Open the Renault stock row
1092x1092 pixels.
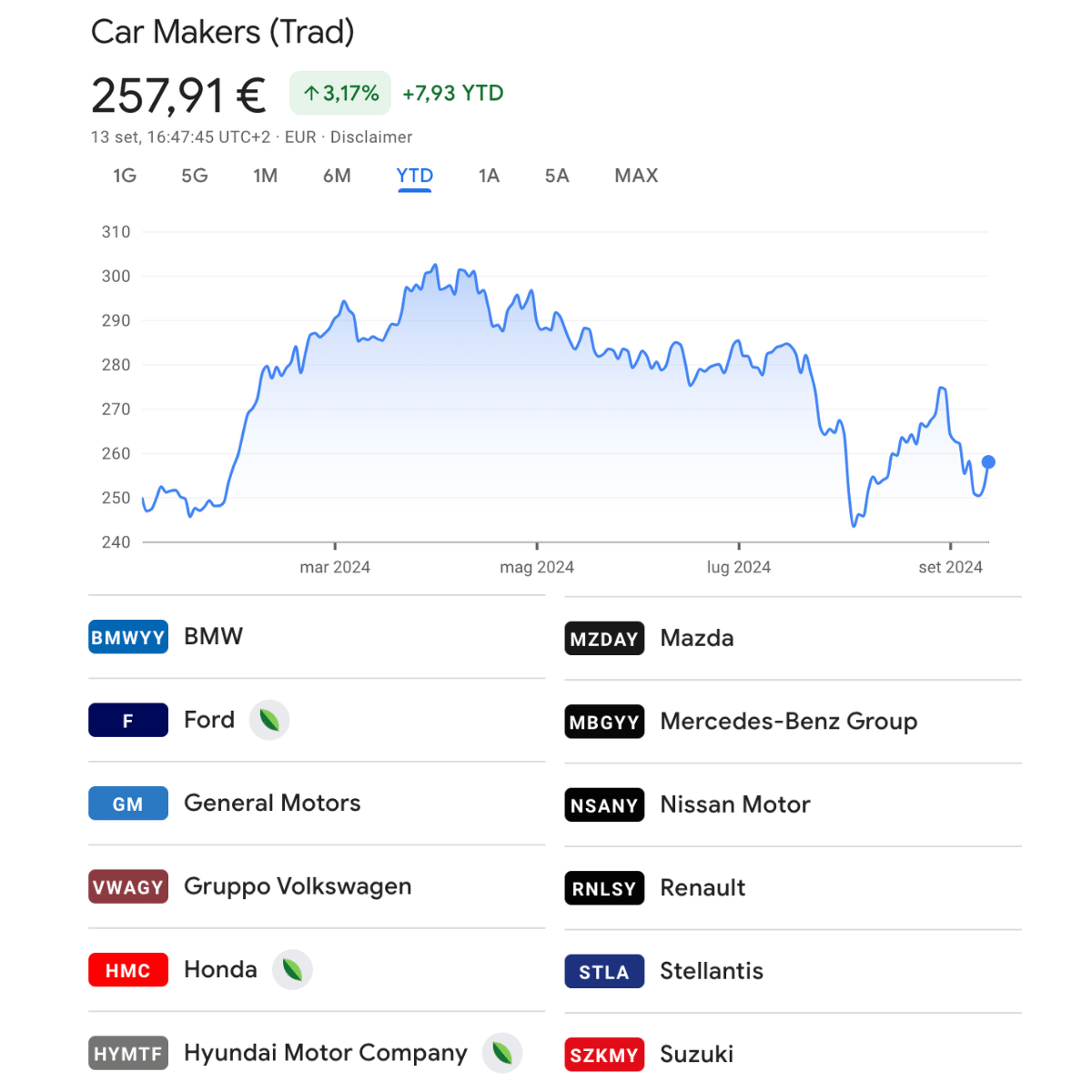pos(793,888)
